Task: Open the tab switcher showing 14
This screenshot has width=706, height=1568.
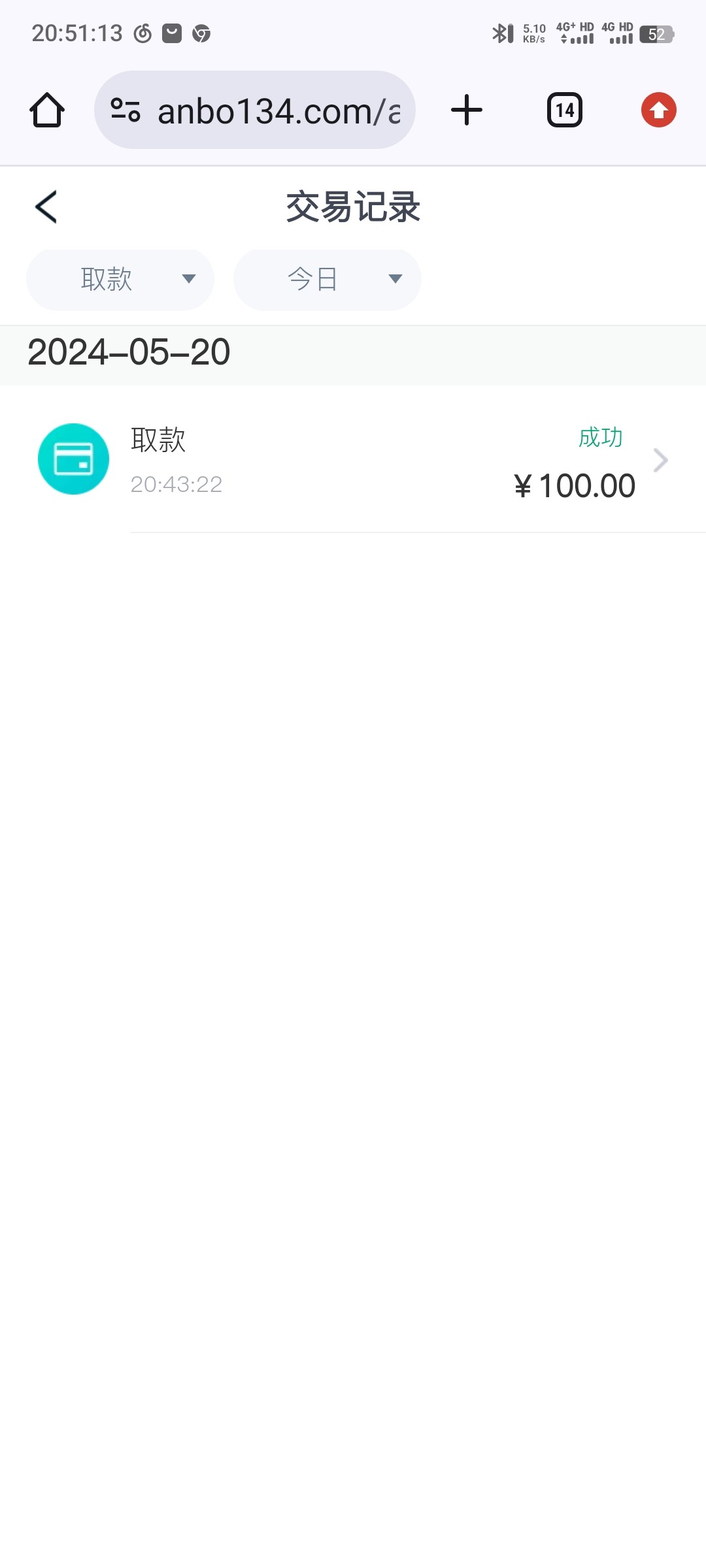Action: pyautogui.click(x=565, y=110)
